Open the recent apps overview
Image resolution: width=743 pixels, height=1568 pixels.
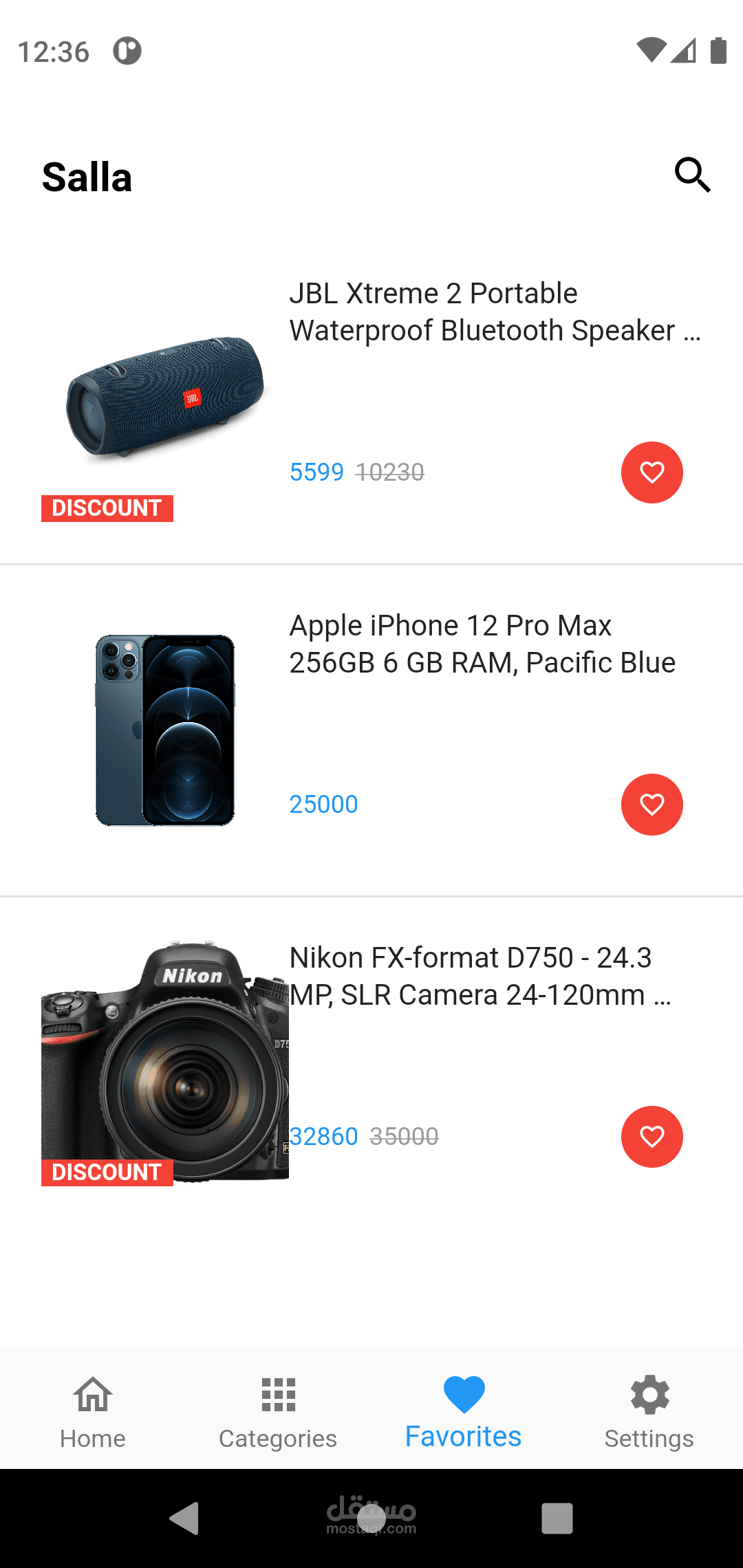557,1518
